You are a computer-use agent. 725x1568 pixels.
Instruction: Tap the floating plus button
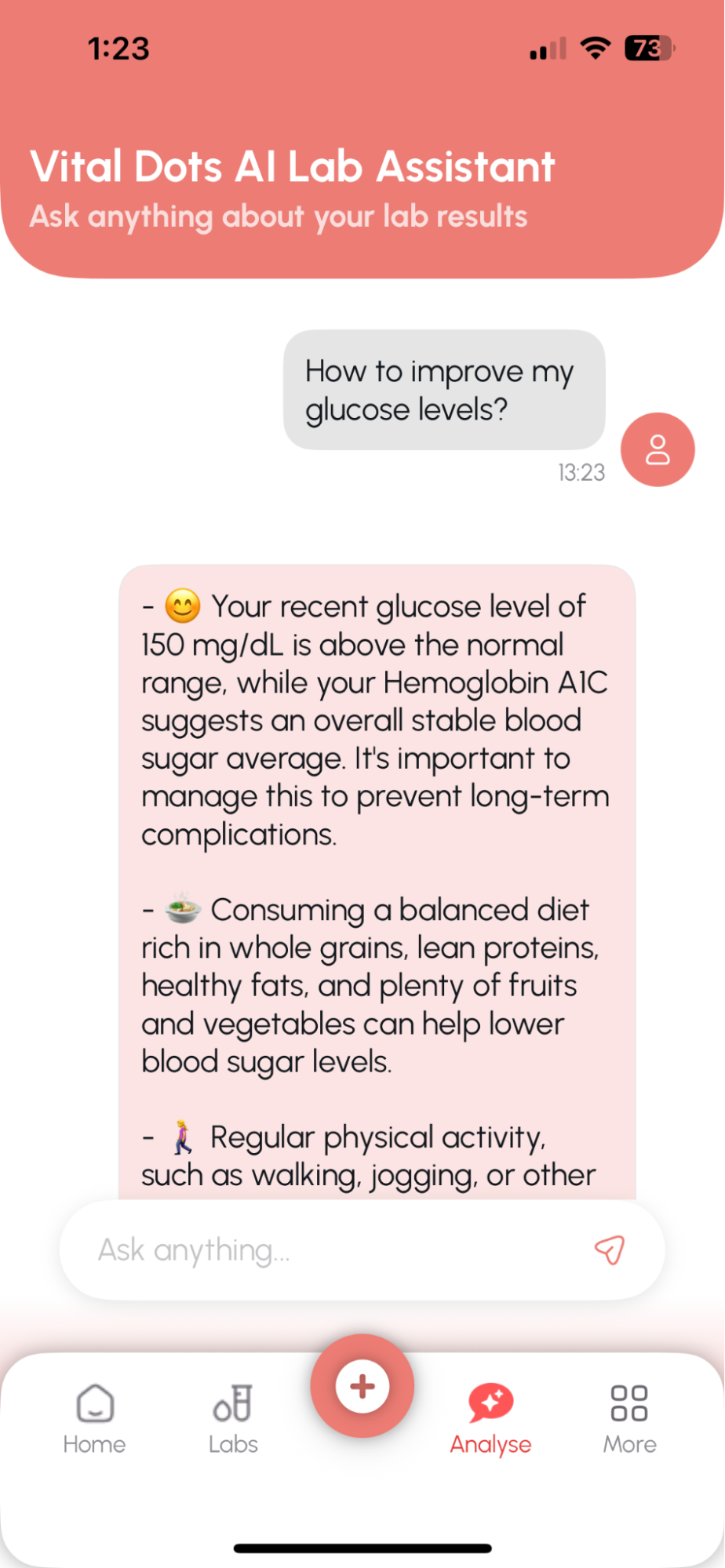click(x=362, y=1386)
